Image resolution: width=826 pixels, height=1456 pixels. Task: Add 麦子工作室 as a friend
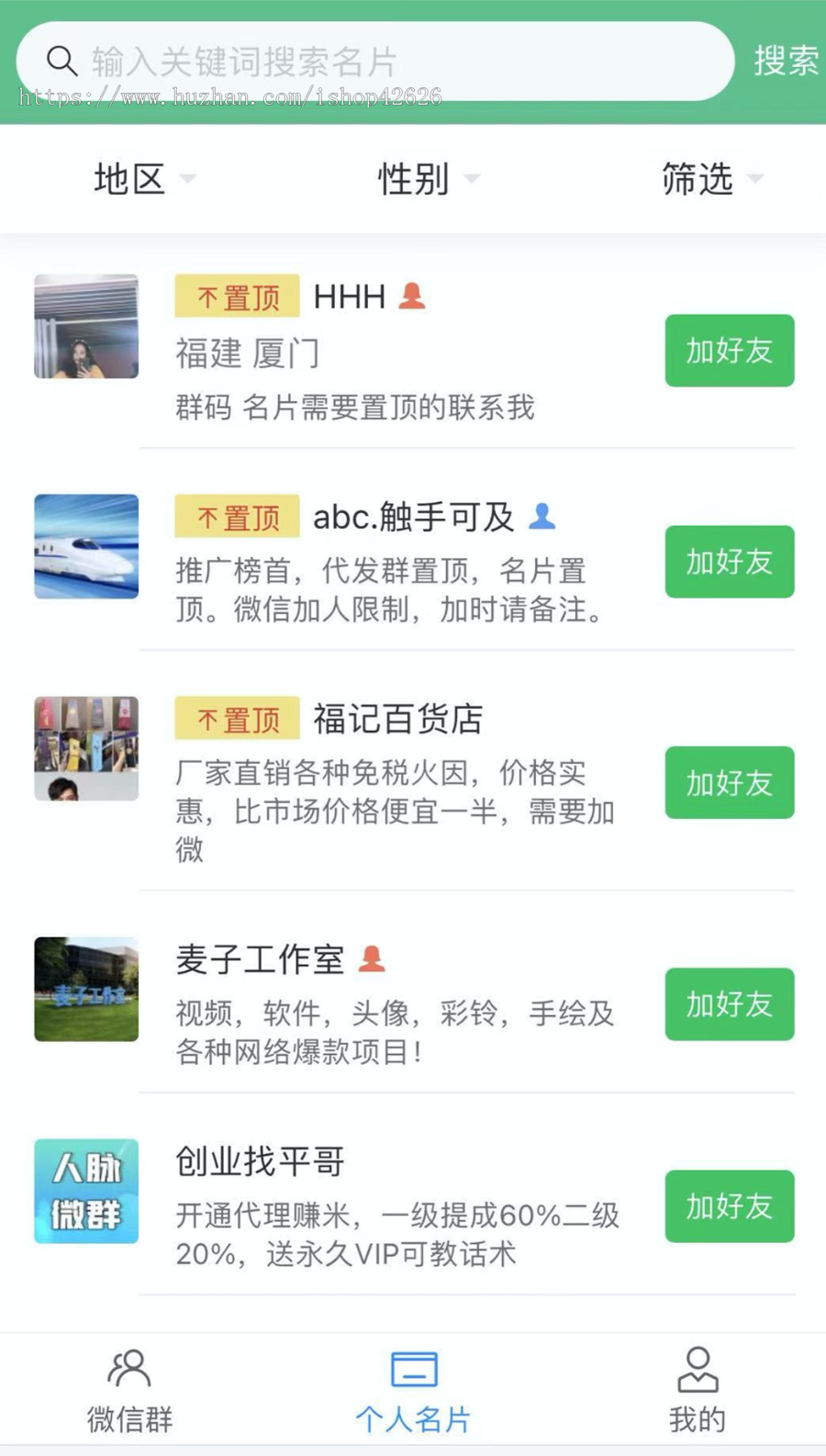729,1004
